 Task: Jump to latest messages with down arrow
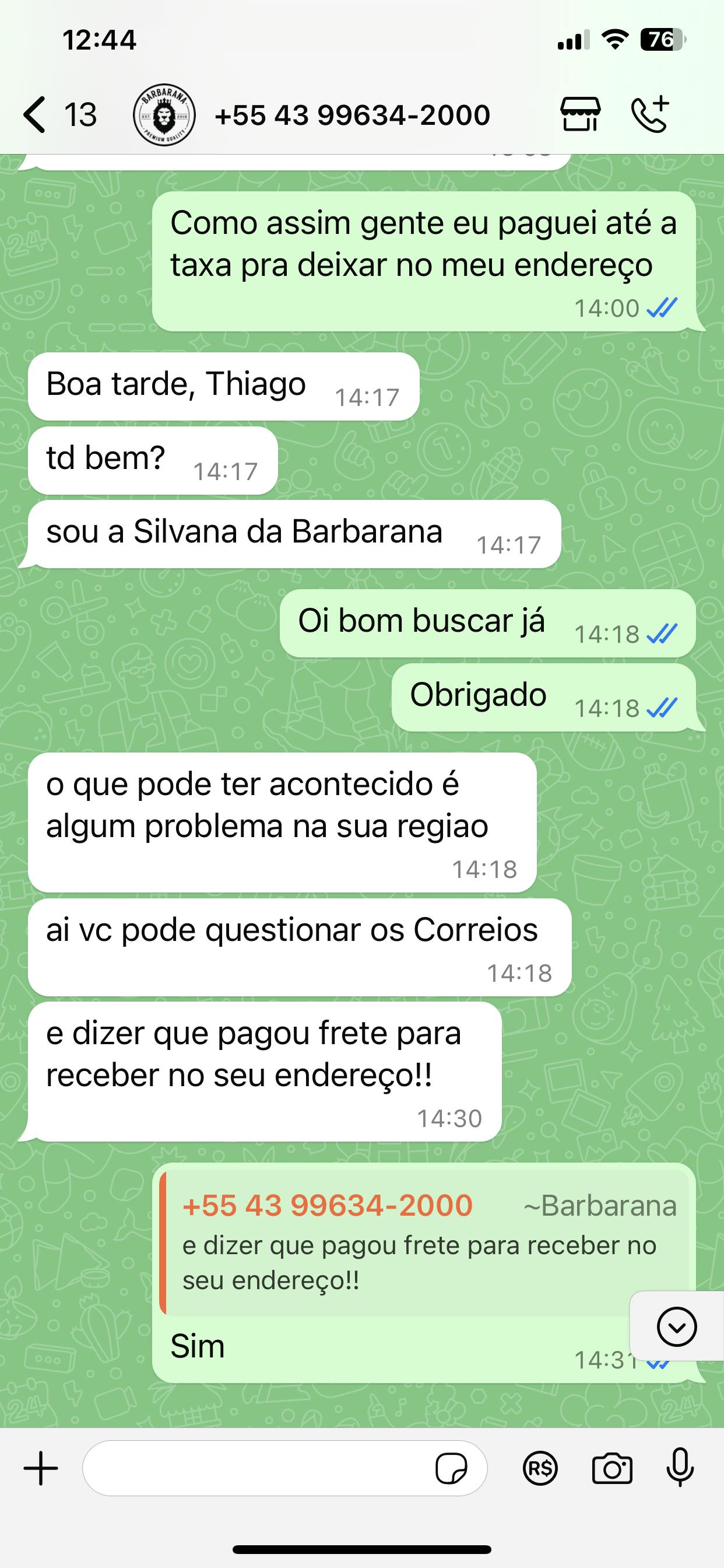(x=676, y=1326)
